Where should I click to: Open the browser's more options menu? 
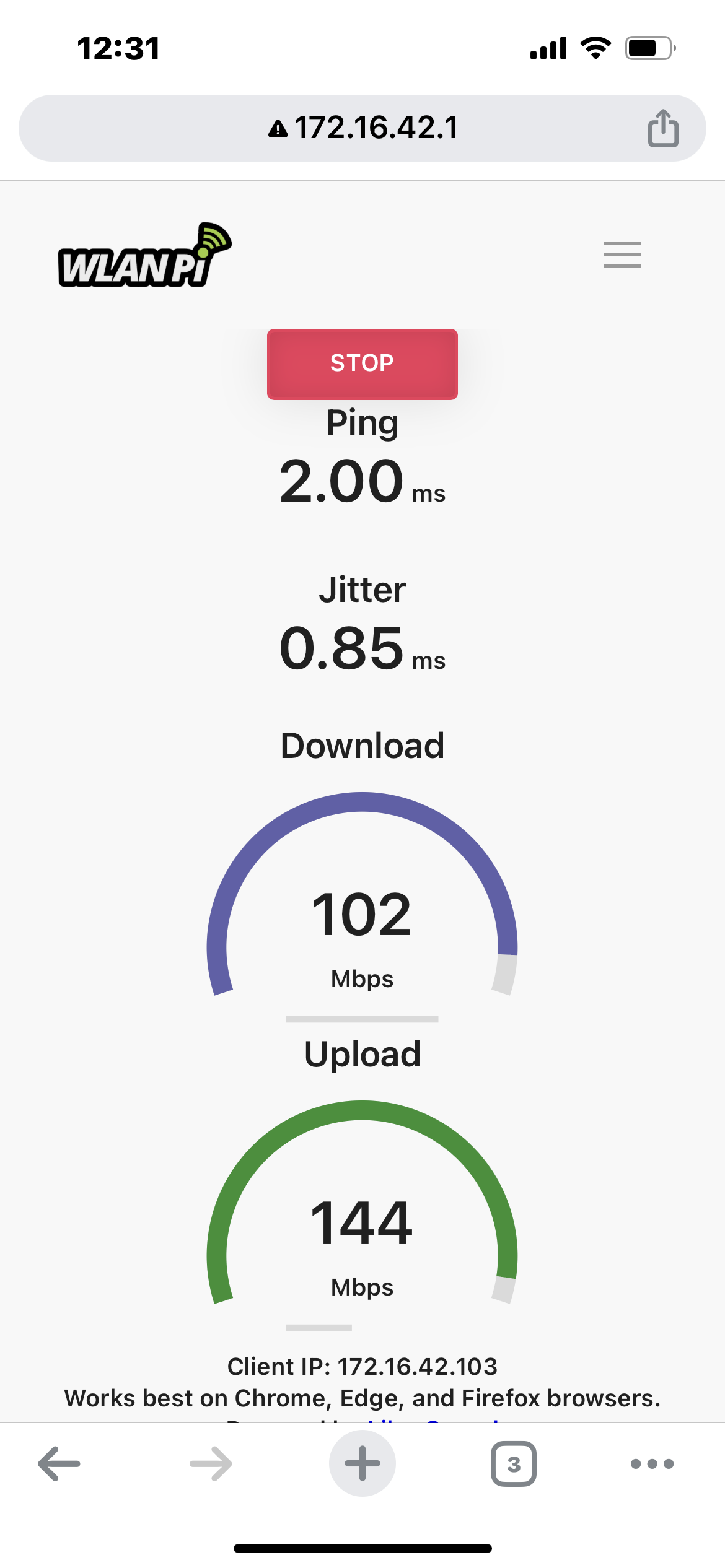652,1464
